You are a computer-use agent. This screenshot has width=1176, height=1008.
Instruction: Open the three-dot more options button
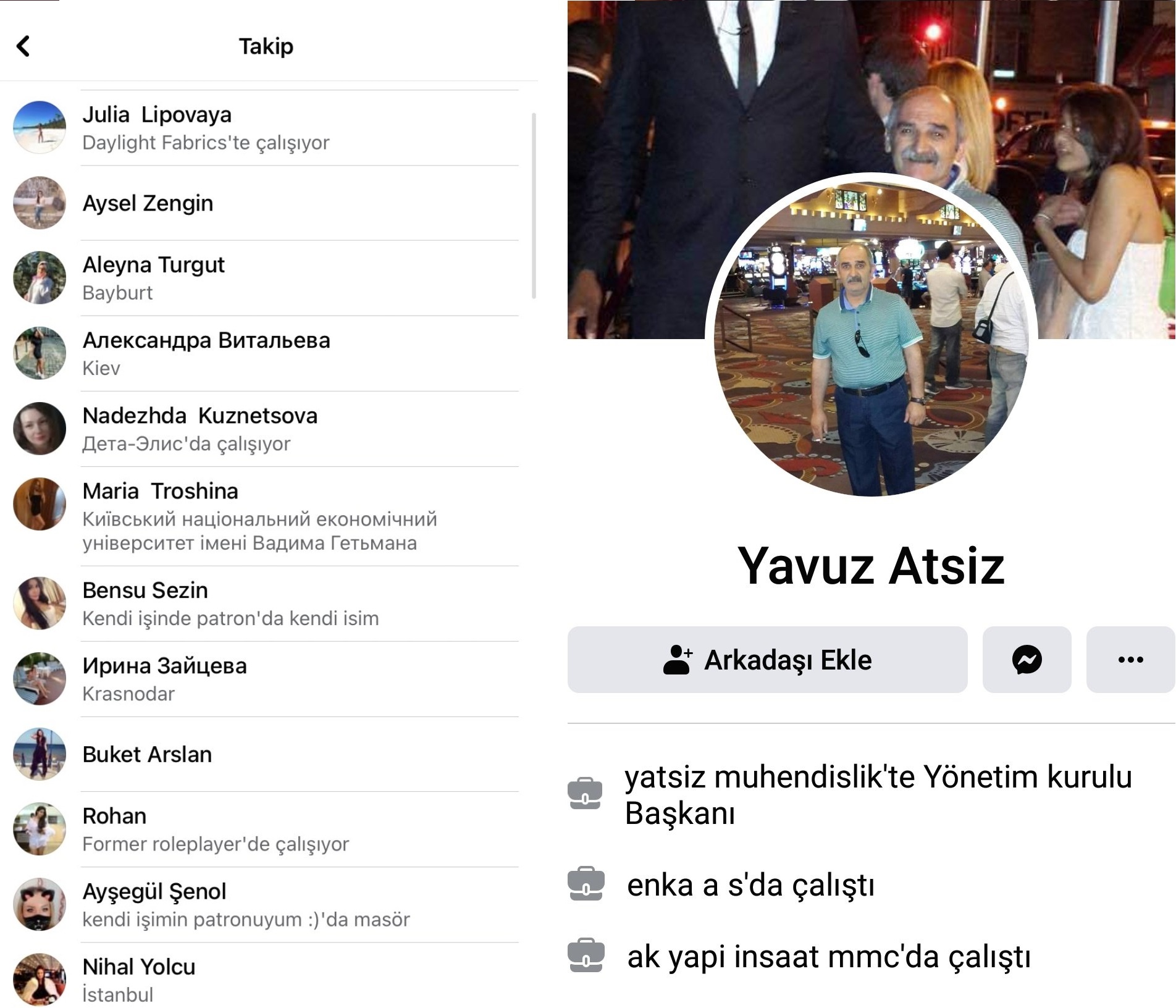[x=1130, y=660]
